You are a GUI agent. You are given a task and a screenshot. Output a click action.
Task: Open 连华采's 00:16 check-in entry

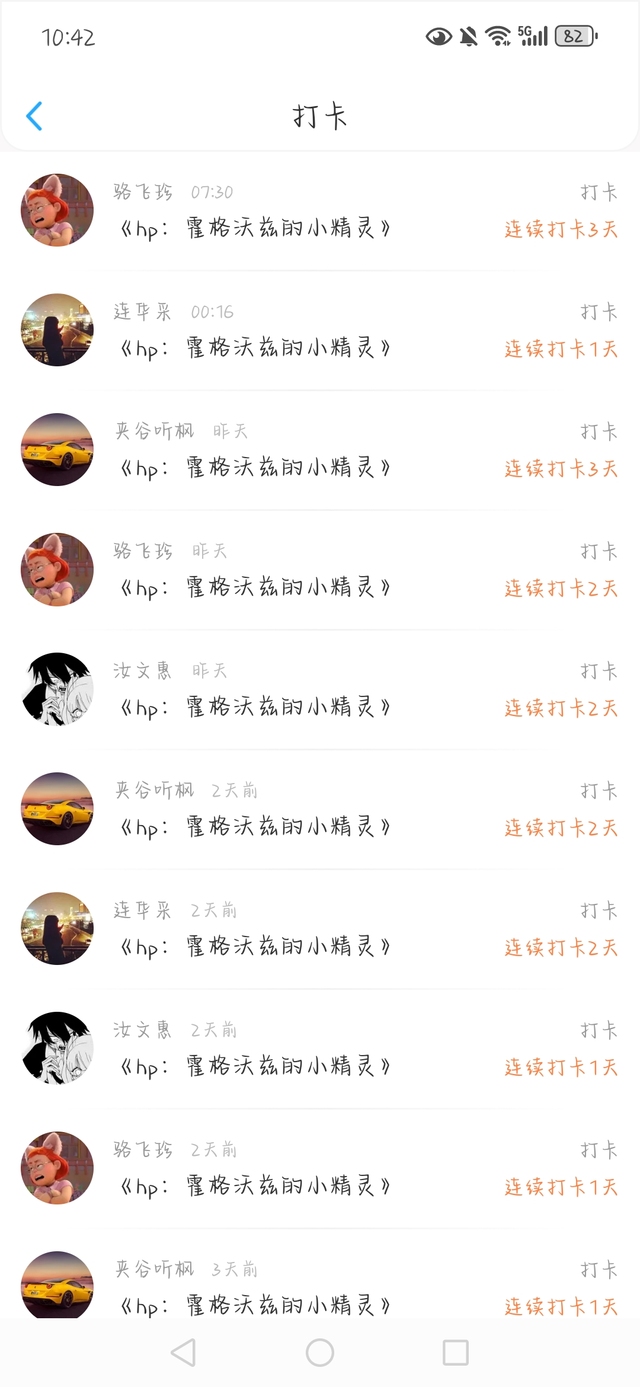click(320, 331)
